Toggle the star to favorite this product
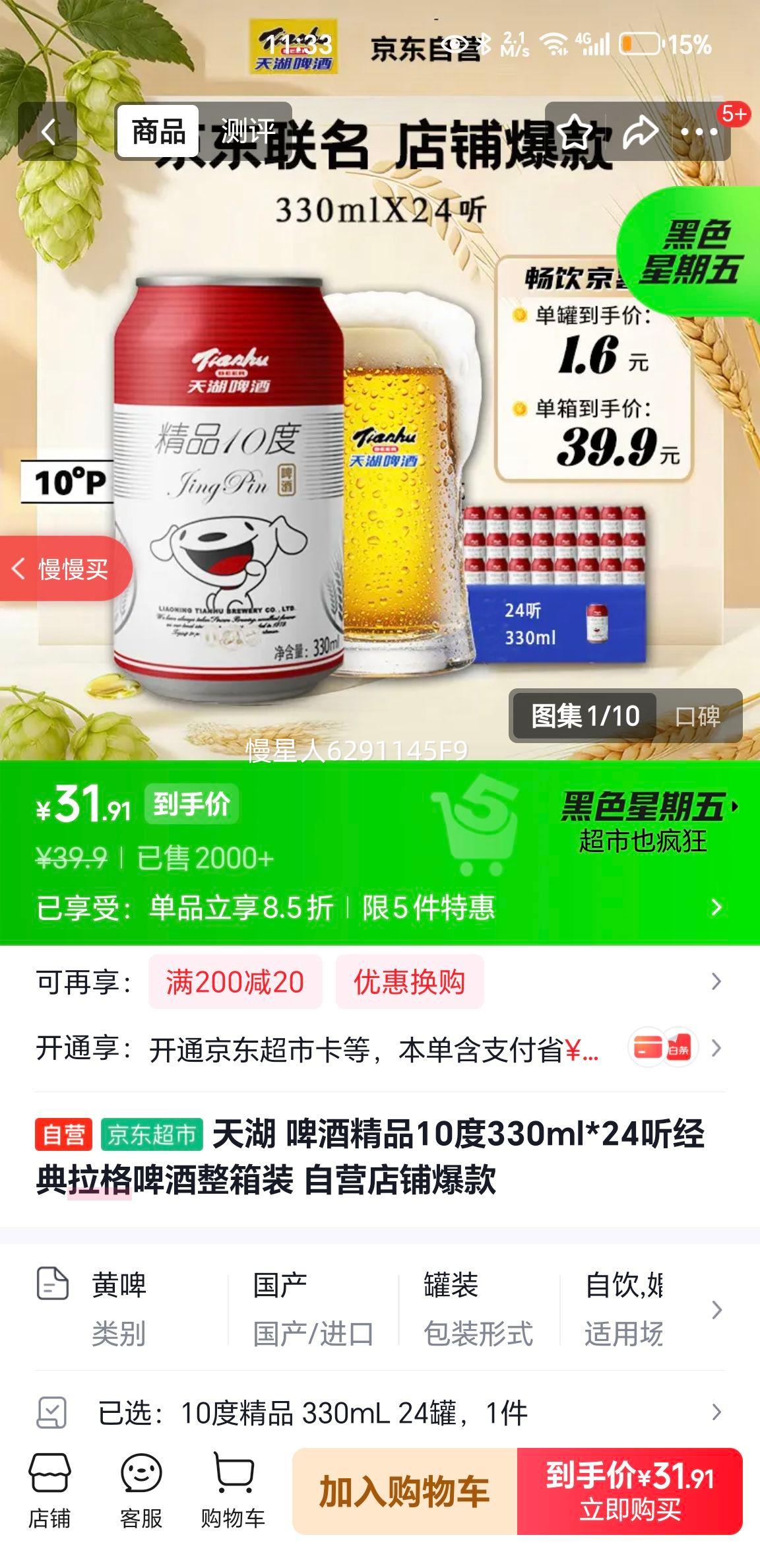Viewport: 760px width, 1568px height. (575, 130)
